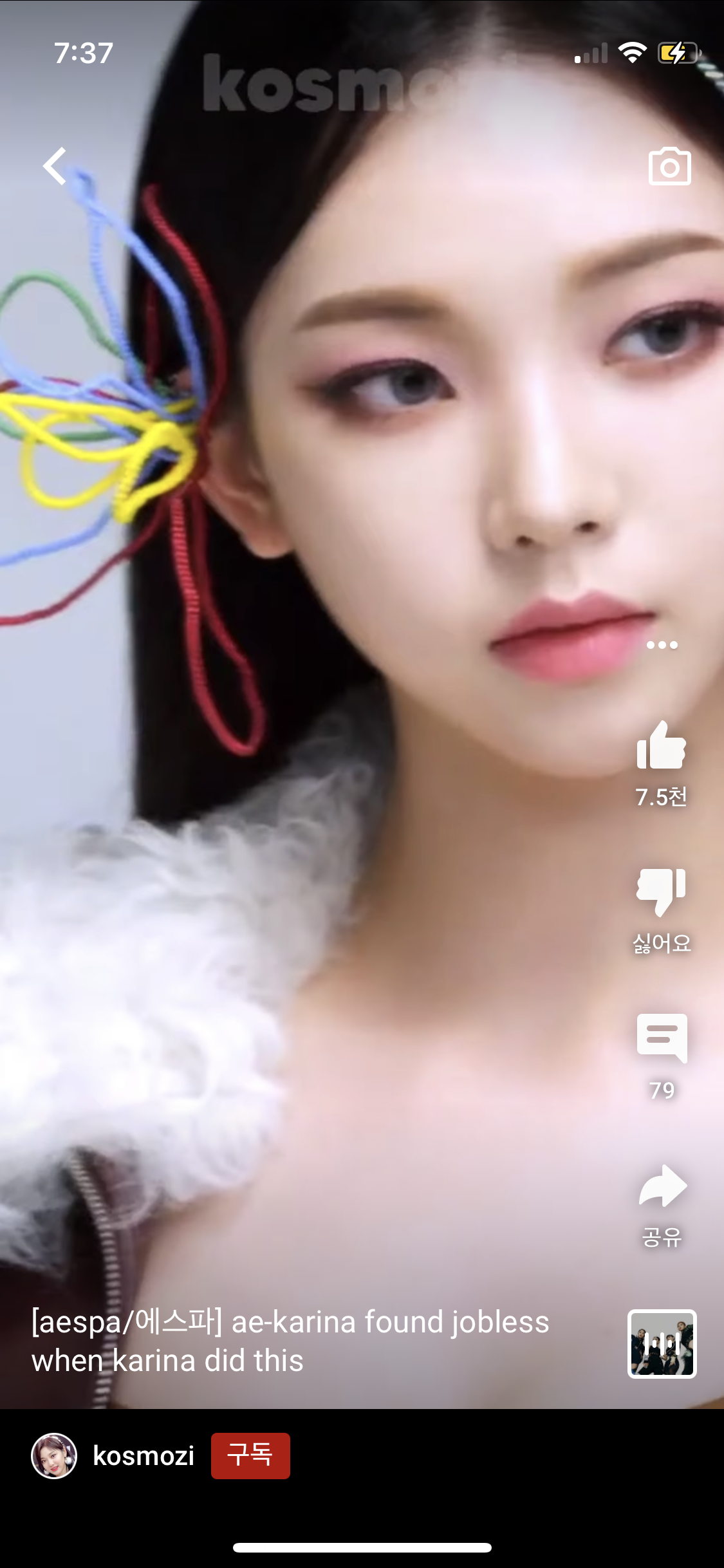Subscribe to the kosmozi channel
The height and width of the screenshot is (1568, 724).
[250, 1456]
